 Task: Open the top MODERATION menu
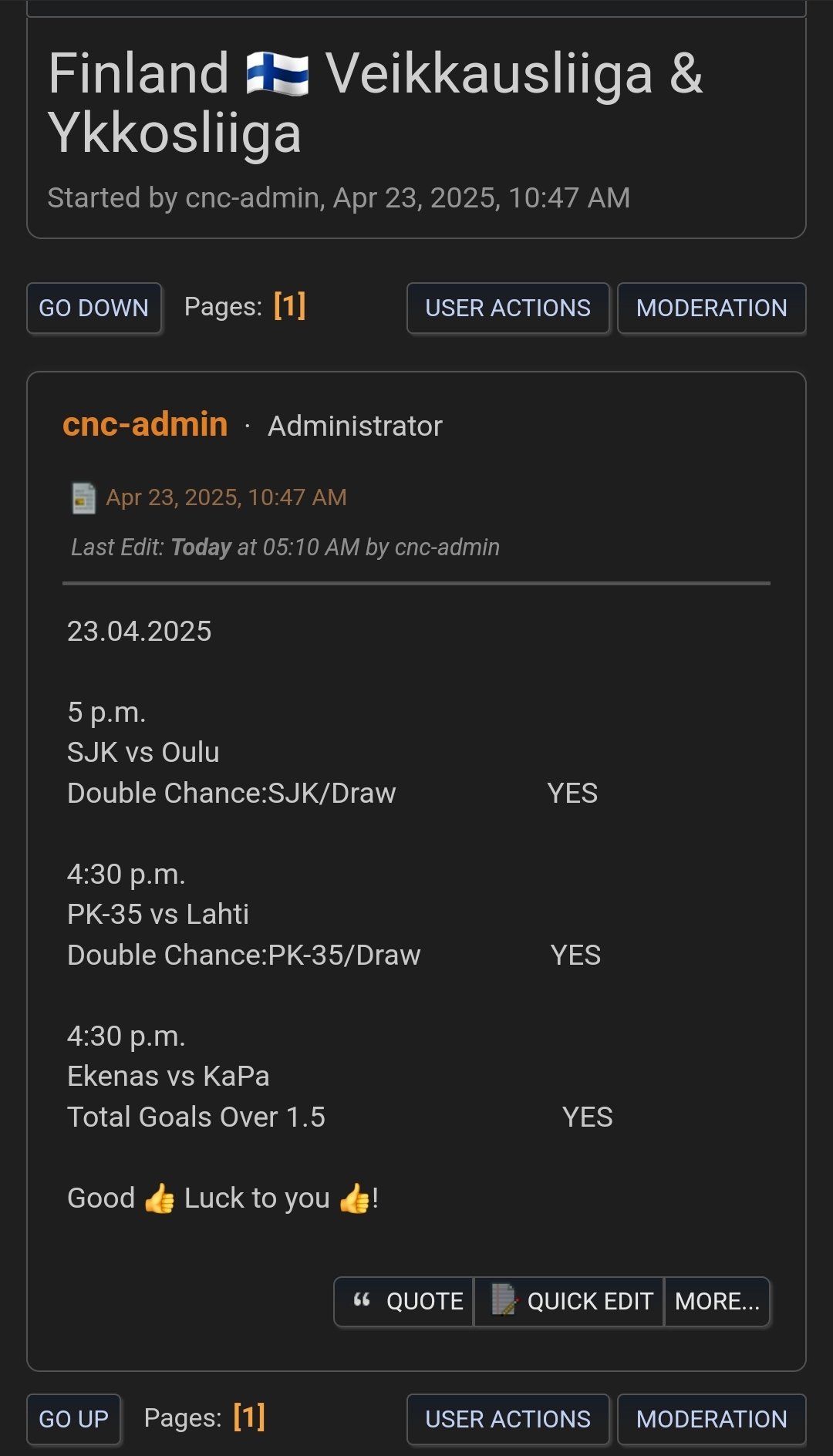point(712,308)
